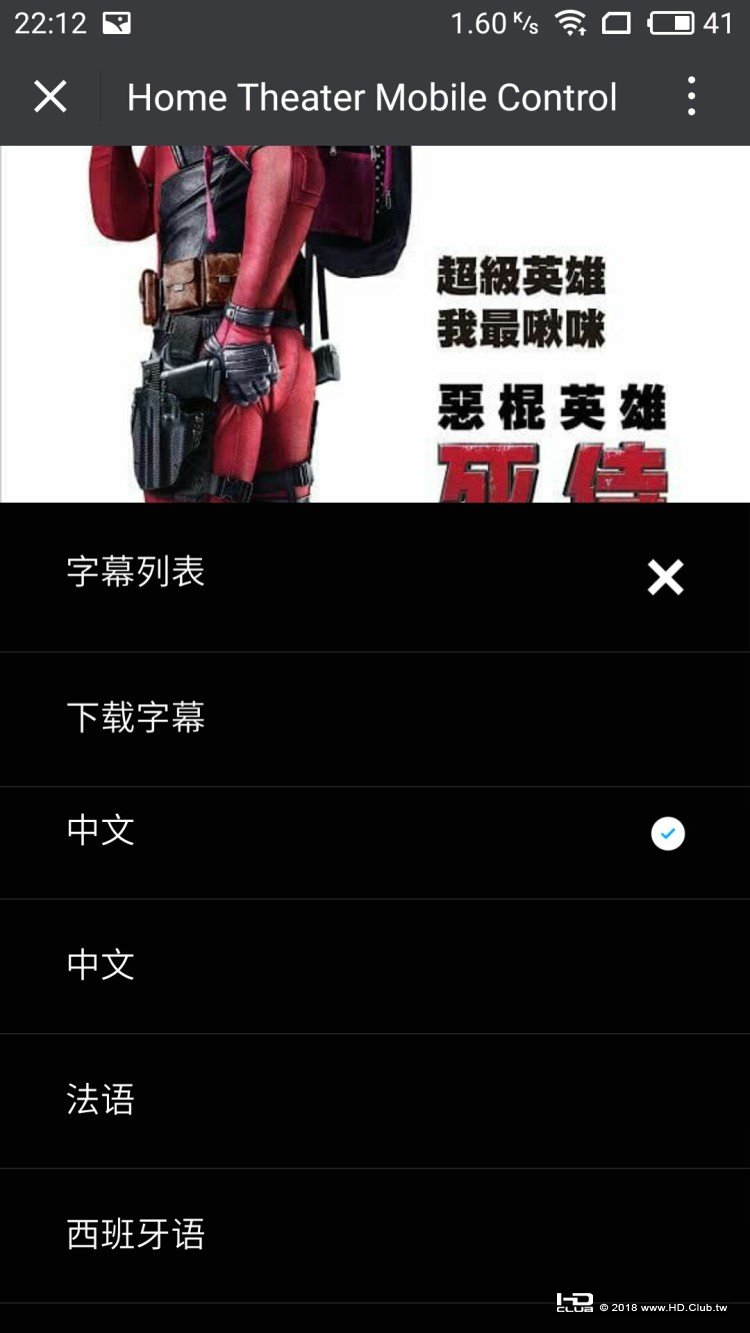Close the Home Theater Mobile Control page
This screenshot has width=750, height=1333.
tap(50, 97)
